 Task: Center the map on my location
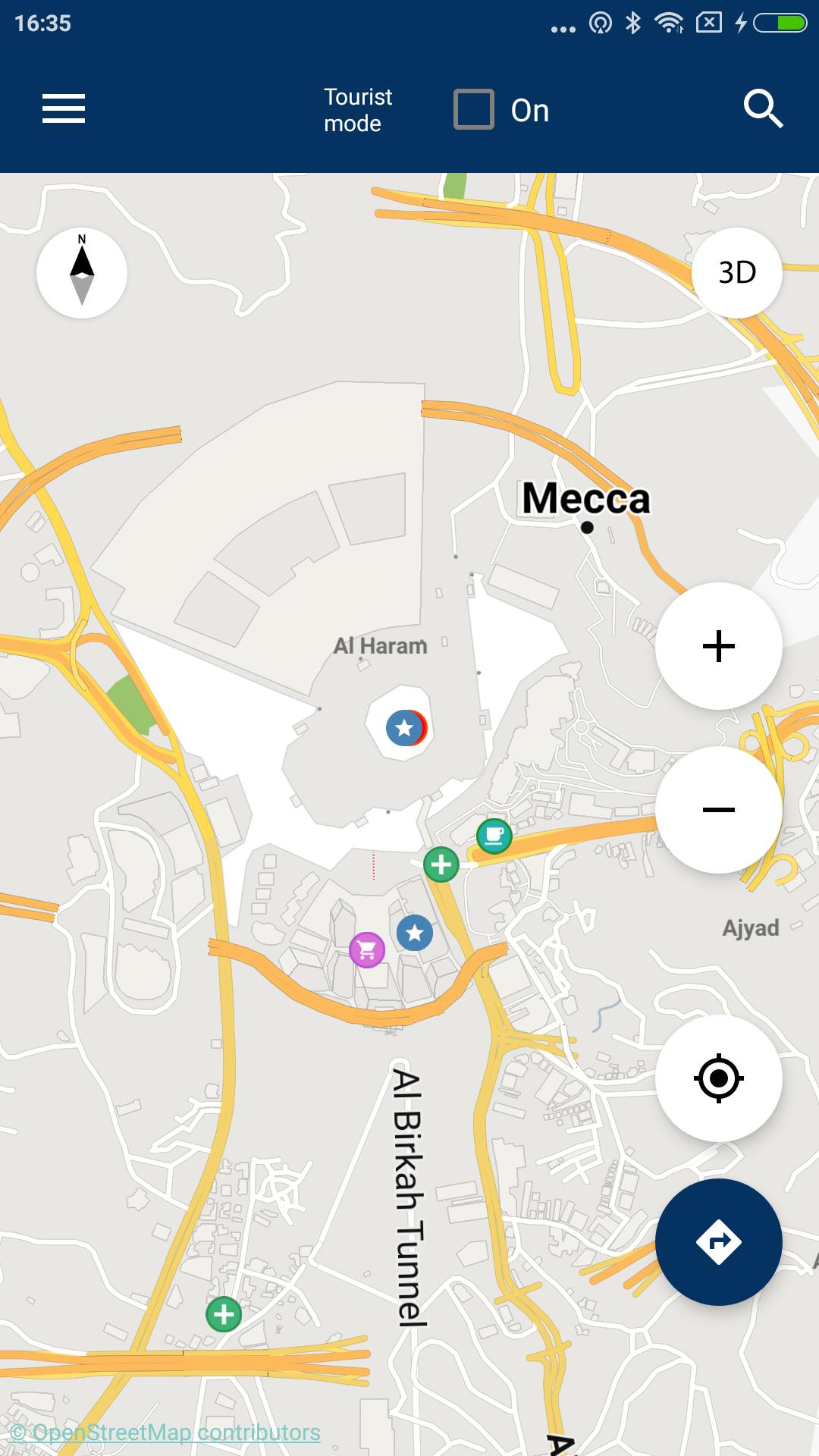717,1078
